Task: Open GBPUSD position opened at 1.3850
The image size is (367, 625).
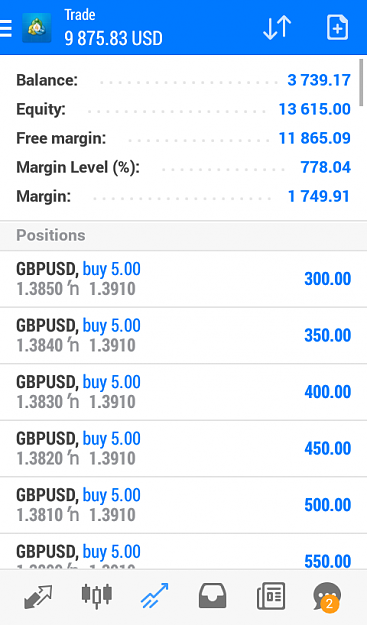Action: tap(183, 279)
